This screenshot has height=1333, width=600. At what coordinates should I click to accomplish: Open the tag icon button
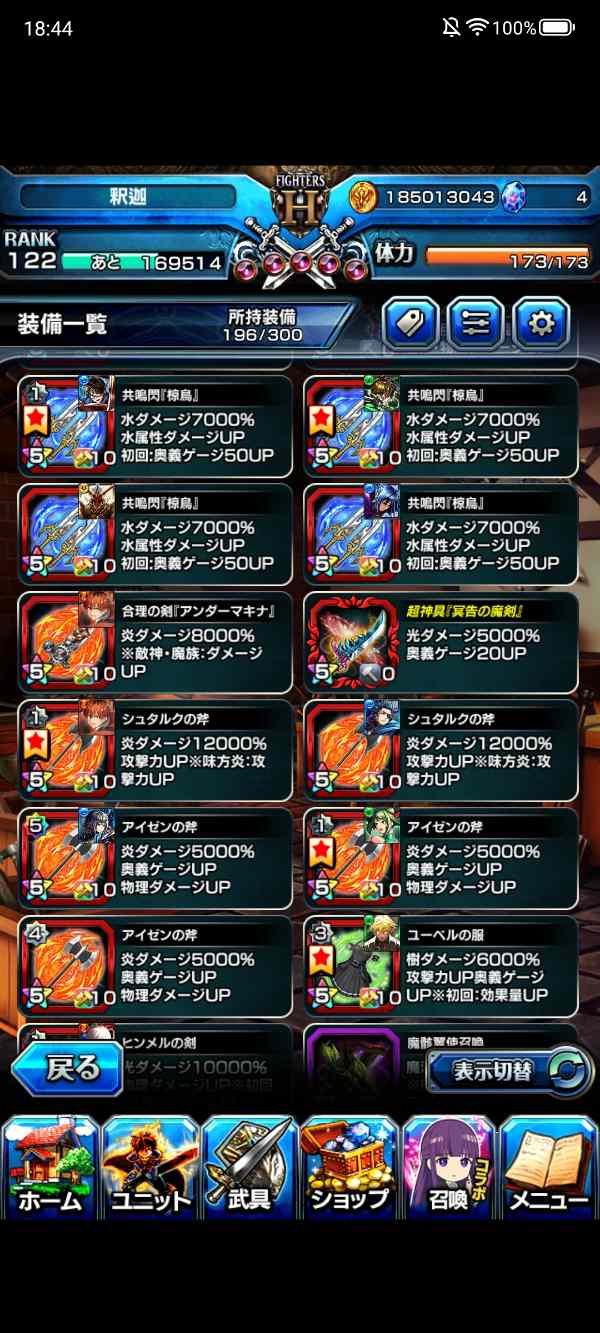coord(411,323)
